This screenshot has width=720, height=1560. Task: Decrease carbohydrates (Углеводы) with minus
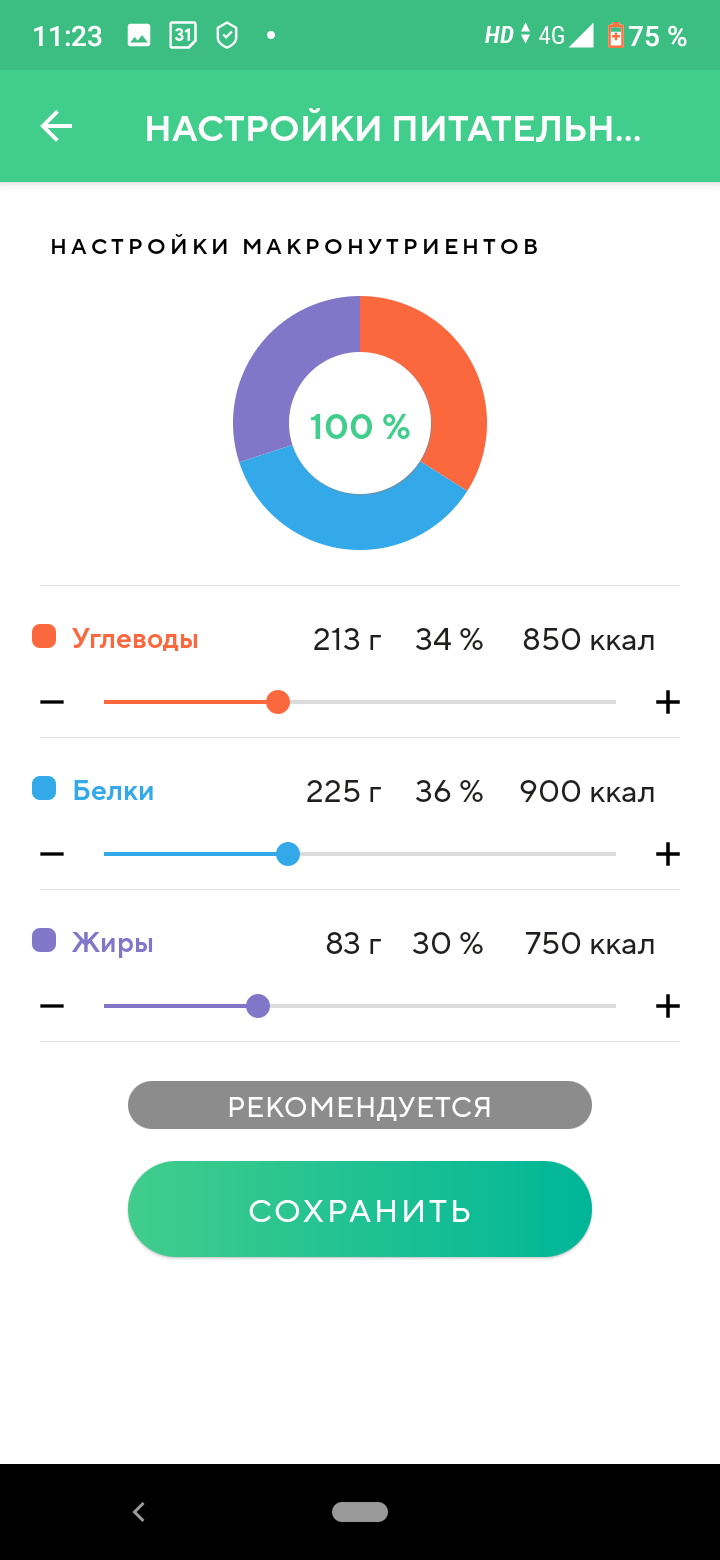52,702
